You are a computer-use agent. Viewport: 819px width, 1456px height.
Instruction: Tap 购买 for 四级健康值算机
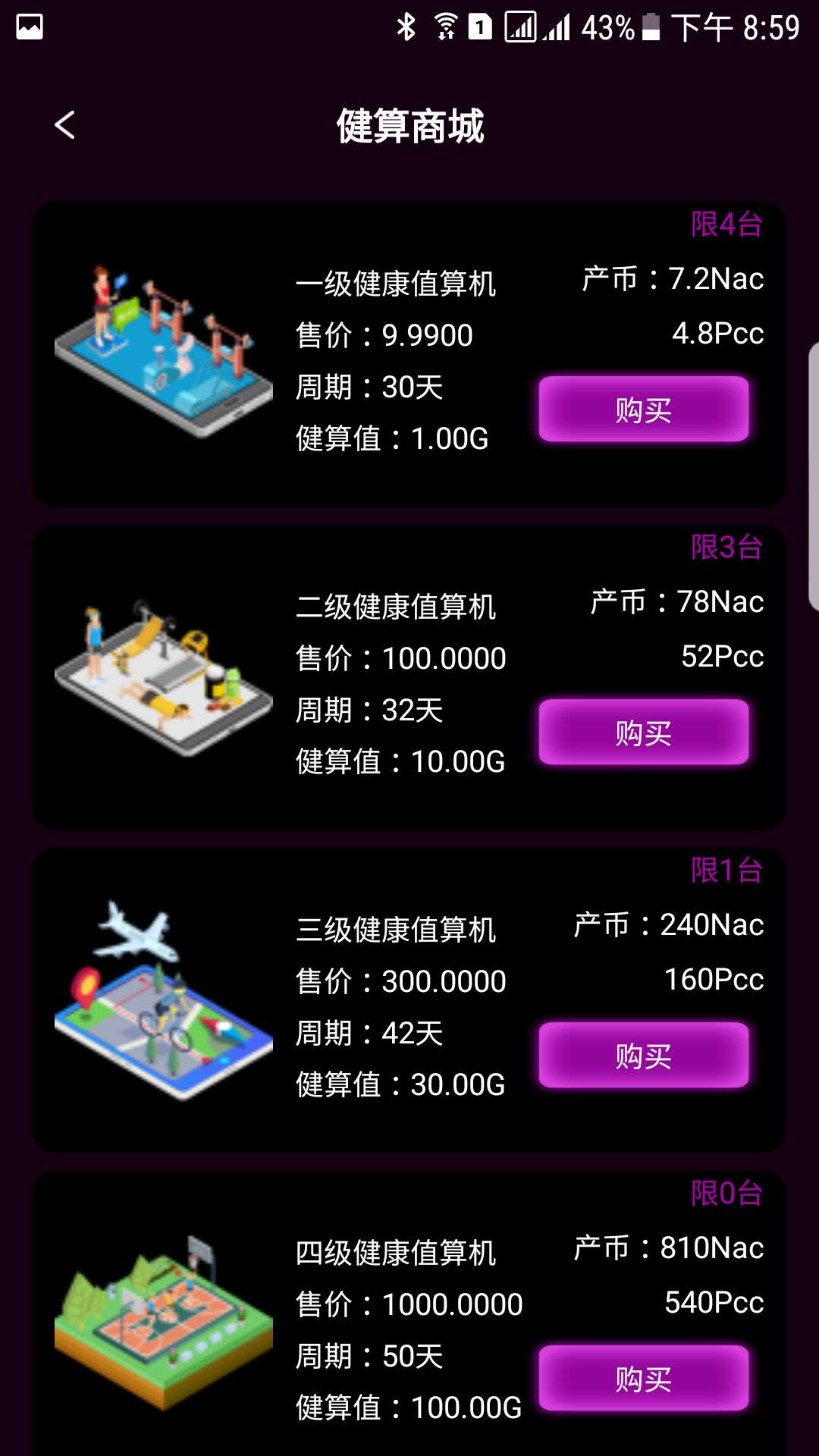point(643,1379)
